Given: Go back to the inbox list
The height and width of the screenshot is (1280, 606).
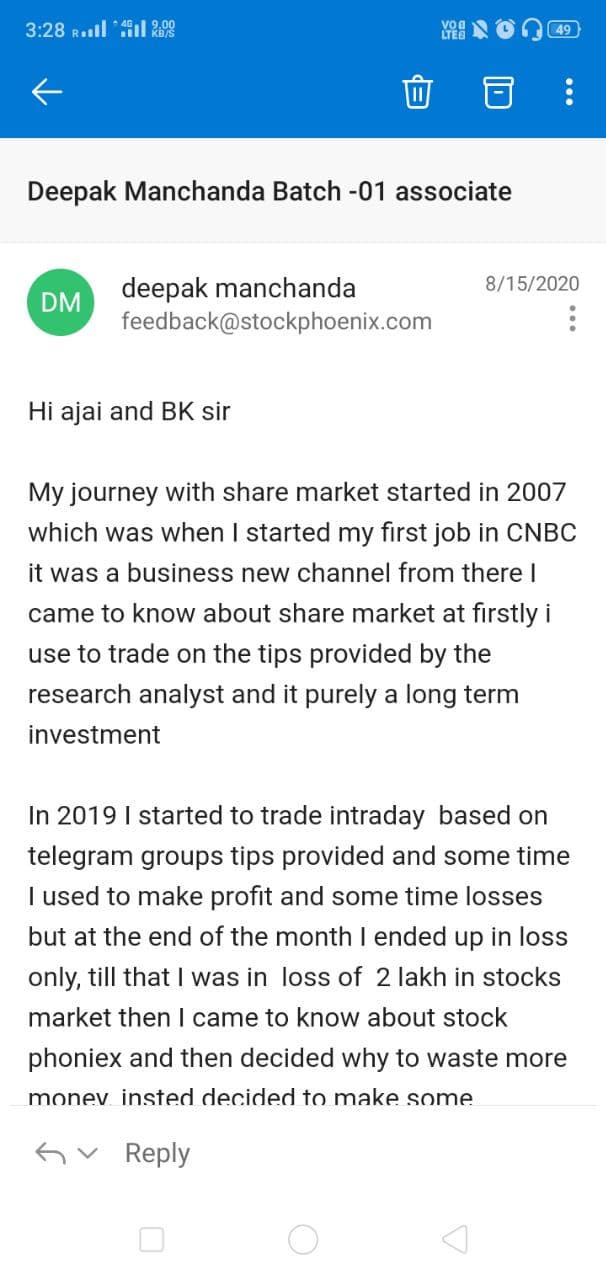Looking at the screenshot, I should click(47, 93).
